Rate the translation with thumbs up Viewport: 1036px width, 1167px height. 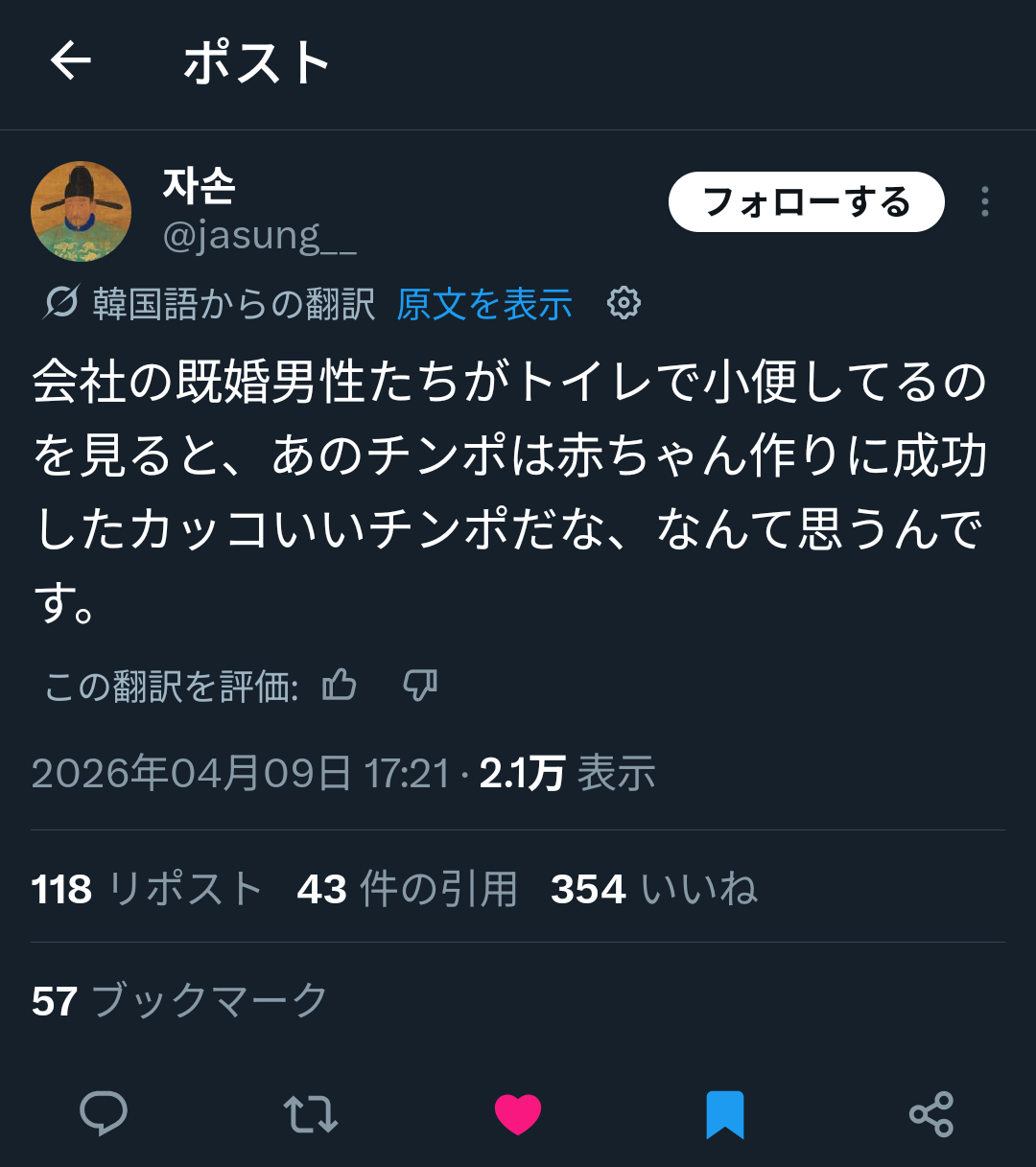340,685
